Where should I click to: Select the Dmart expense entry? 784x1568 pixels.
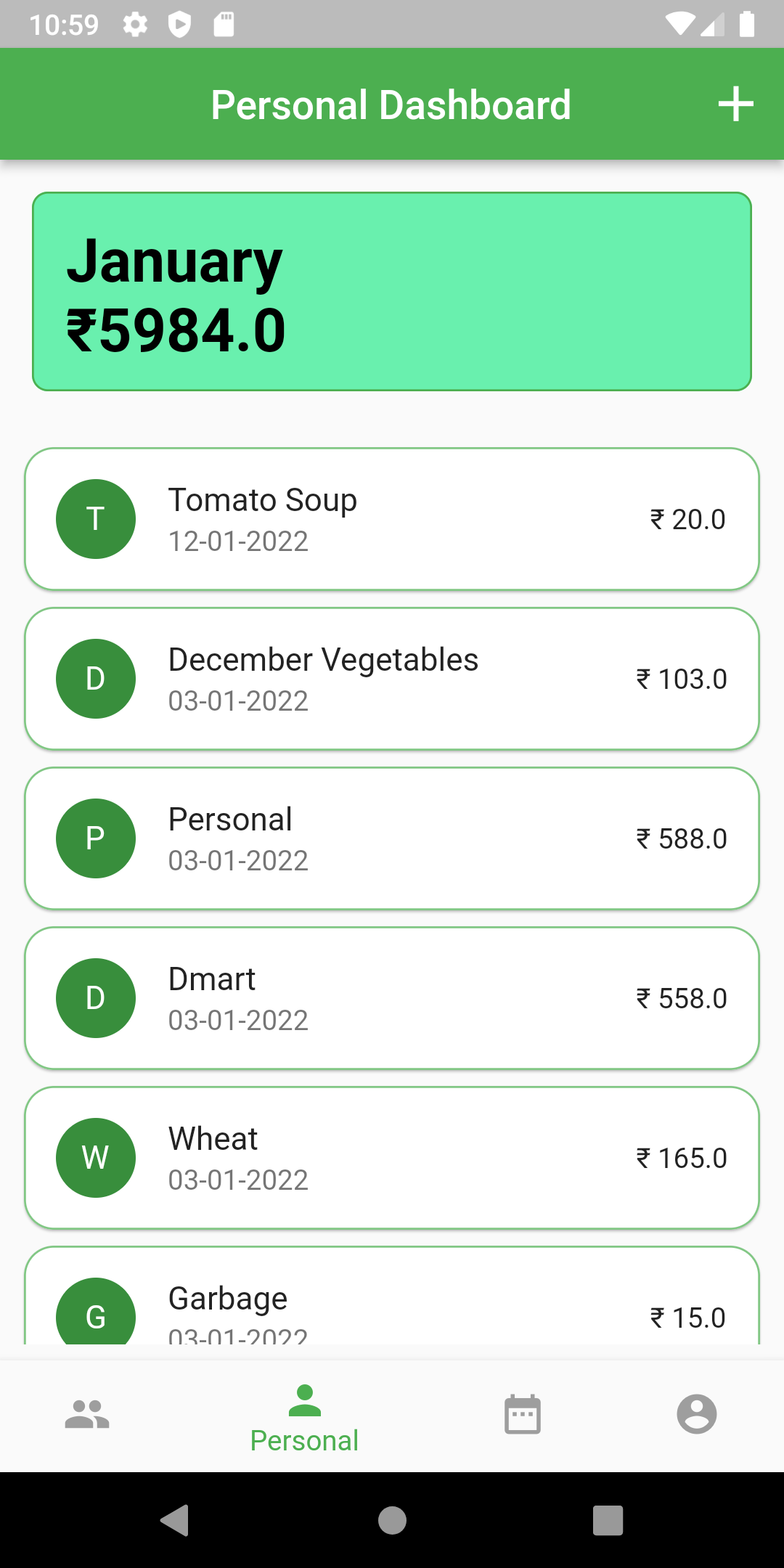coord(392,998)
